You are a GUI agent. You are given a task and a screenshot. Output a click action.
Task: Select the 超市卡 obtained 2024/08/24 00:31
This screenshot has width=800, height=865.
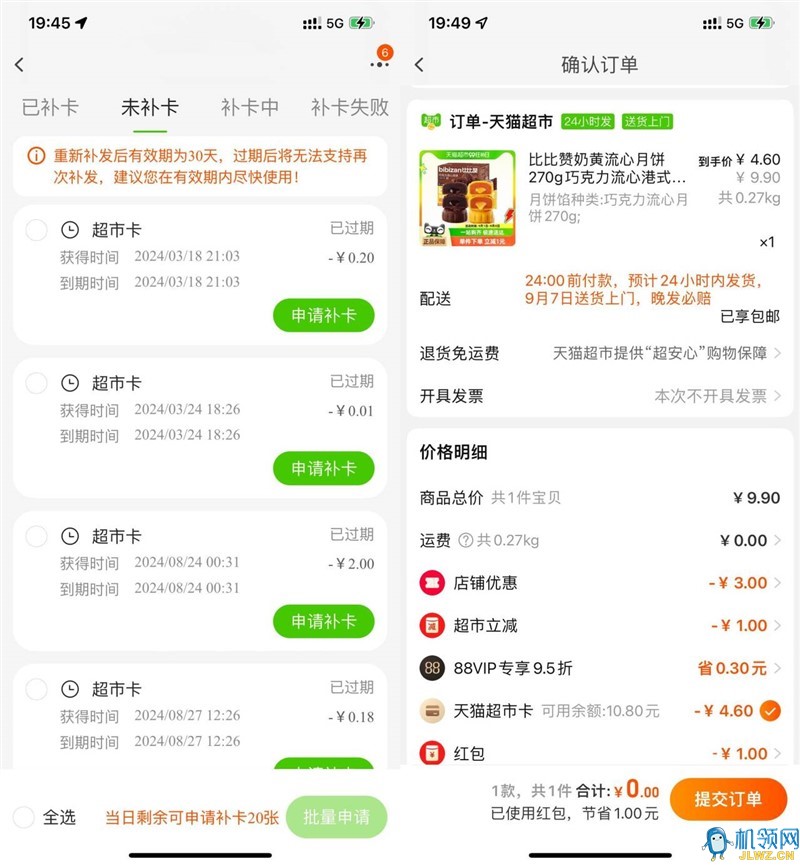point(36,536)
